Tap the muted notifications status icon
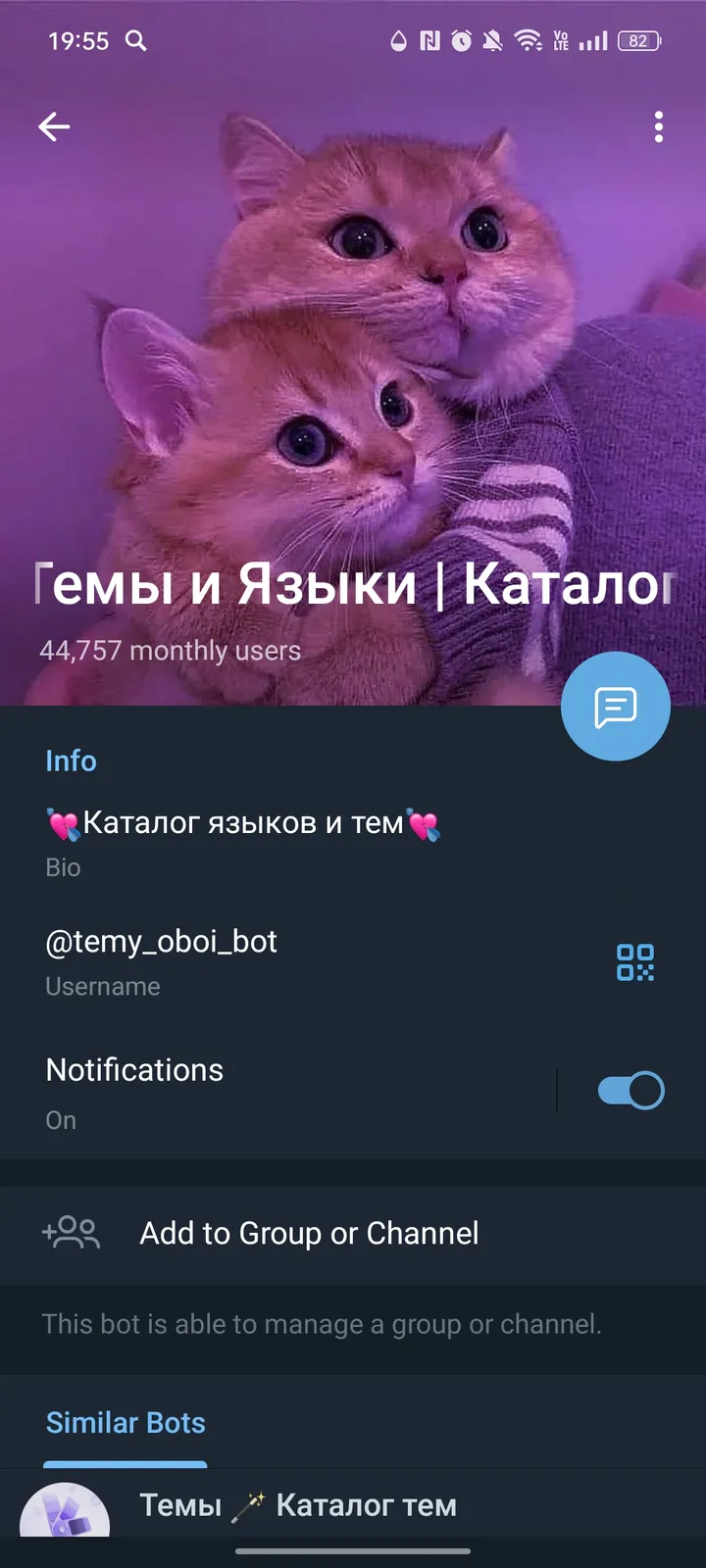 click(493, 41)
